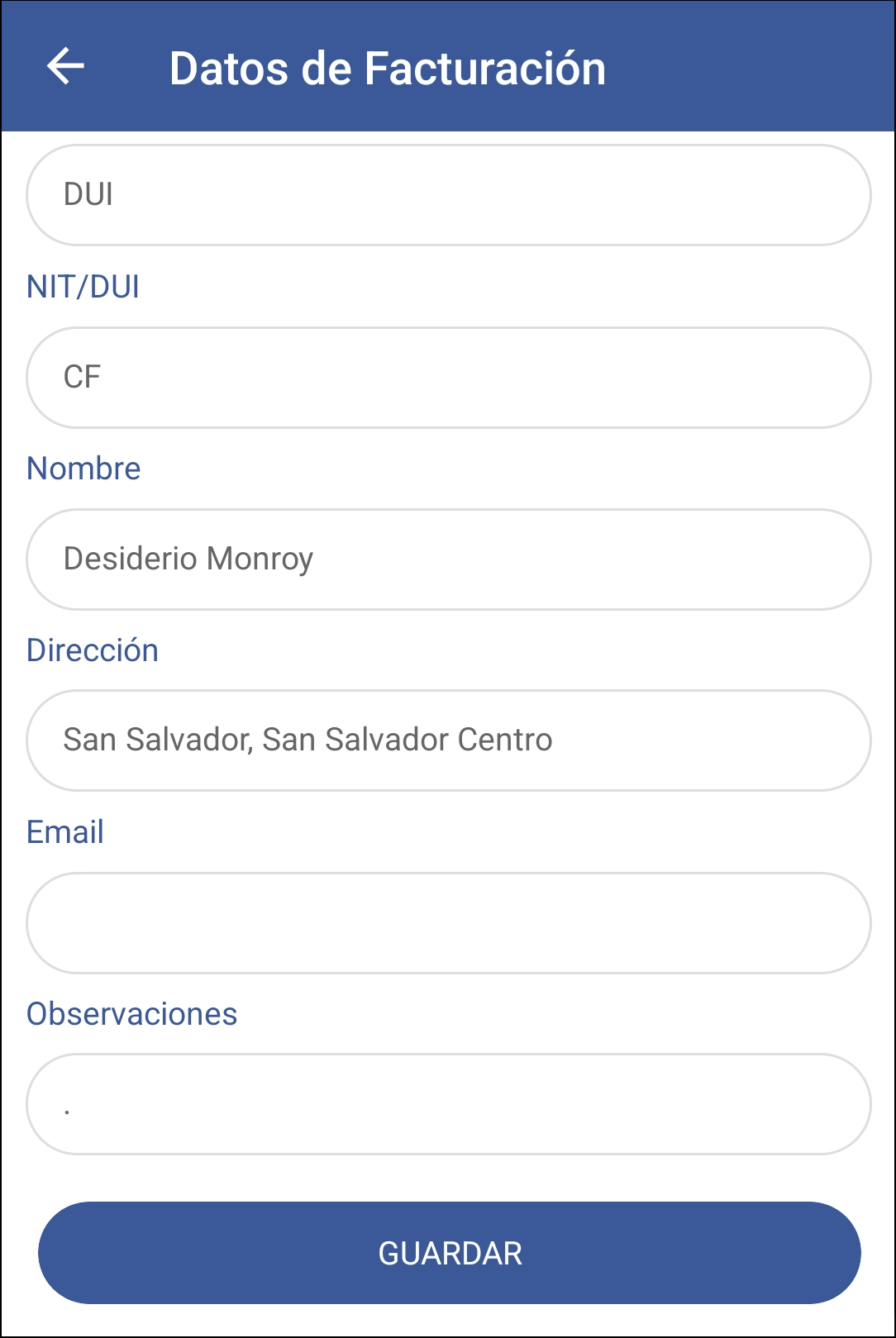Tap the NIT/DUI label
Screen dimensions: 896x1338
83,286
